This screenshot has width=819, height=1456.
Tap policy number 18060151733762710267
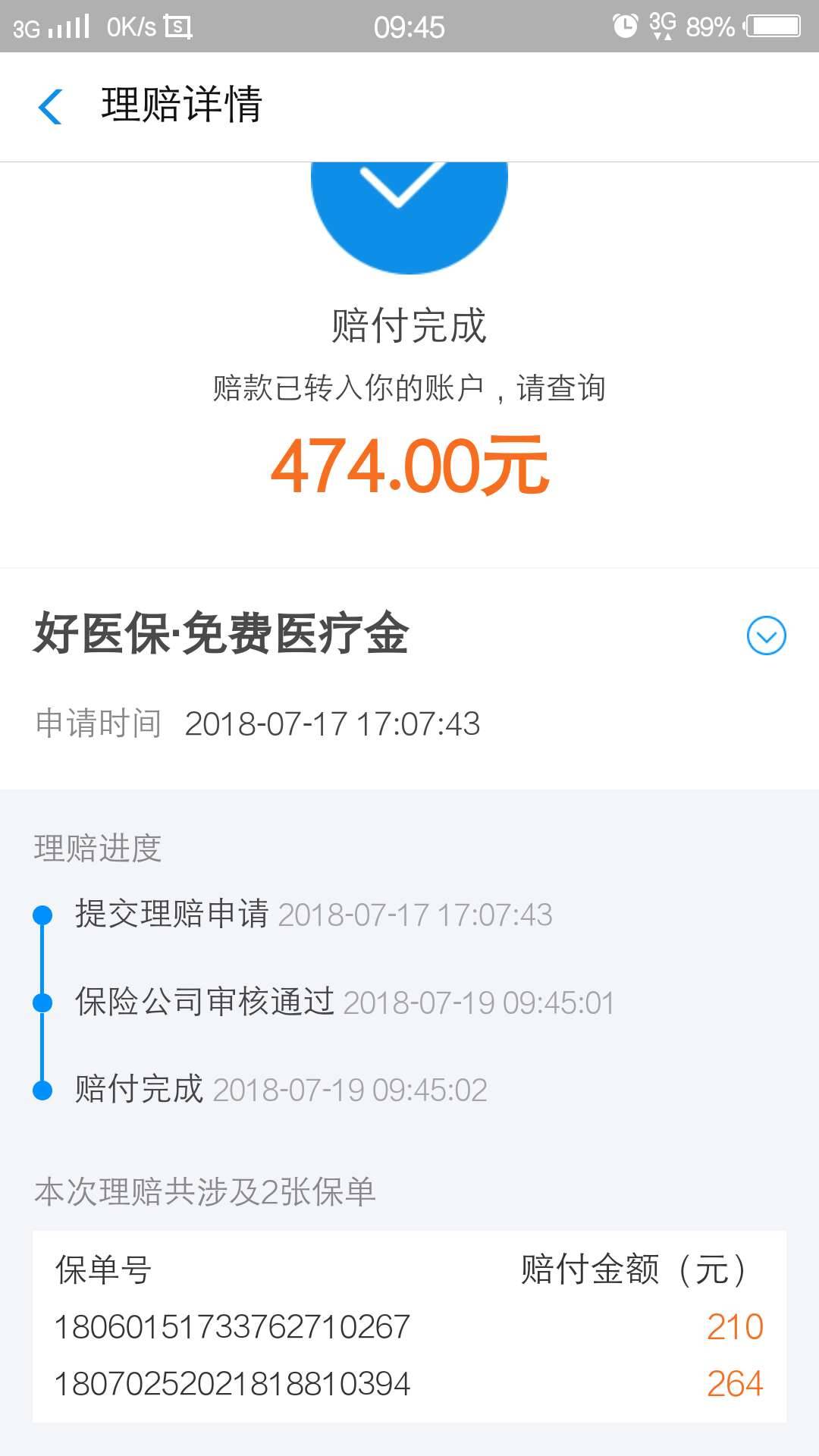tap(231, 1326)
